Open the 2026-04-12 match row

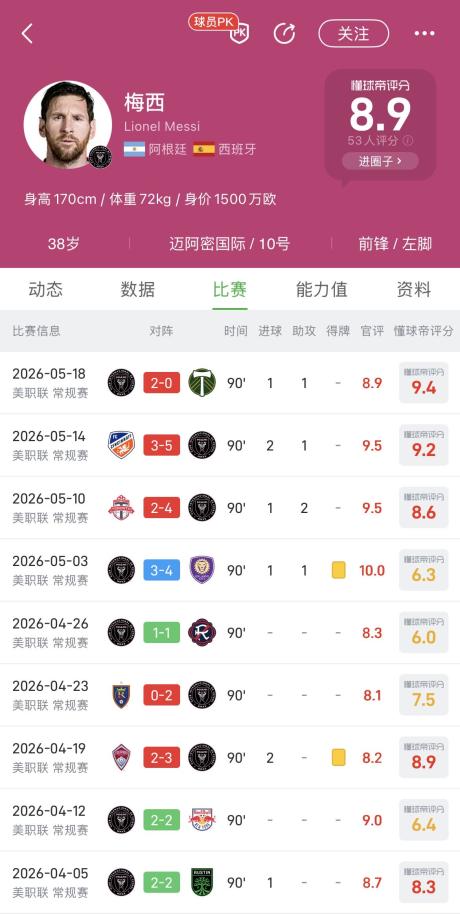[x=230, y=820]
